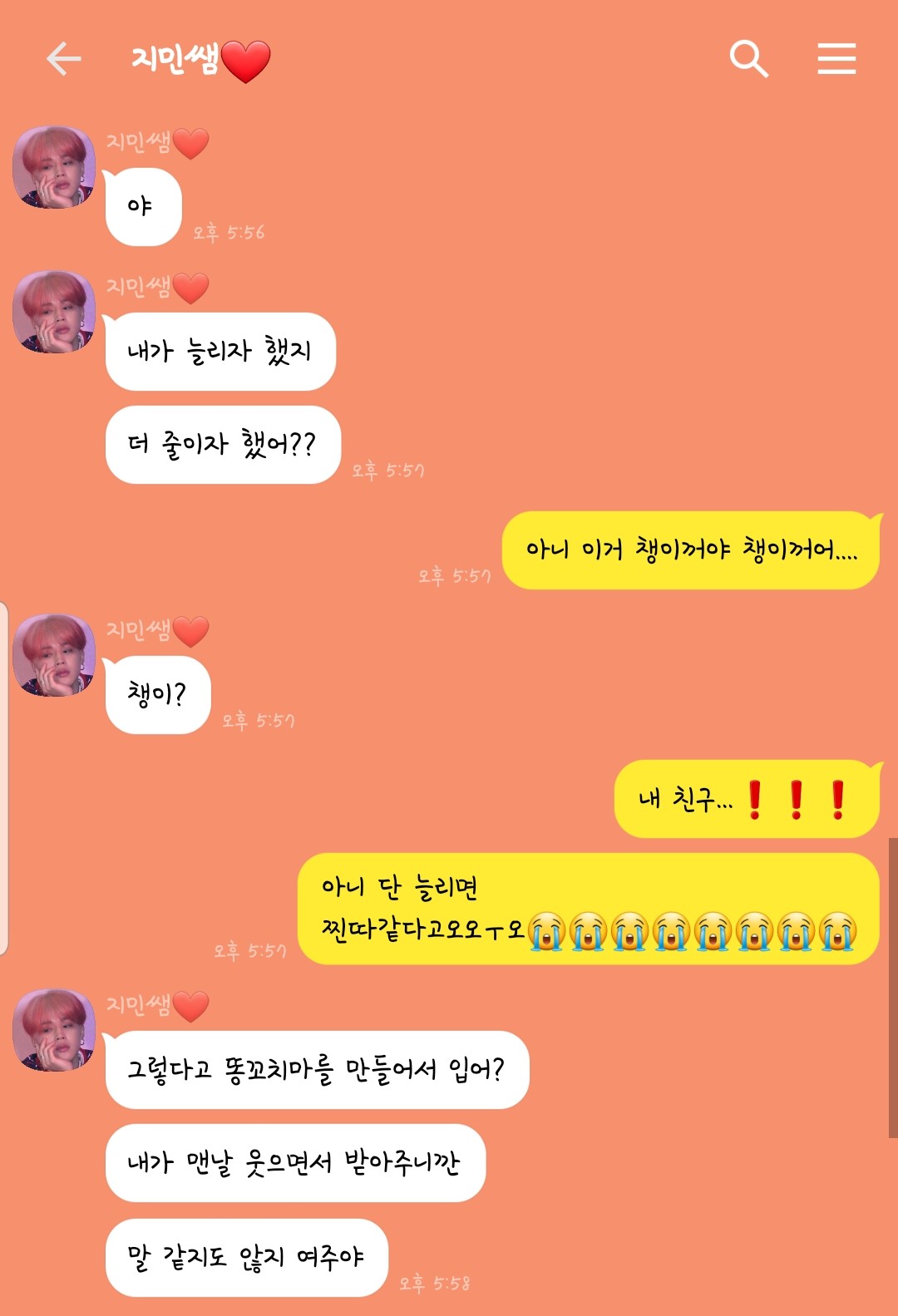The image size is (898, 1316).
Task: Open 지민쌤's profile picture beside '야'
Action: 54,168
